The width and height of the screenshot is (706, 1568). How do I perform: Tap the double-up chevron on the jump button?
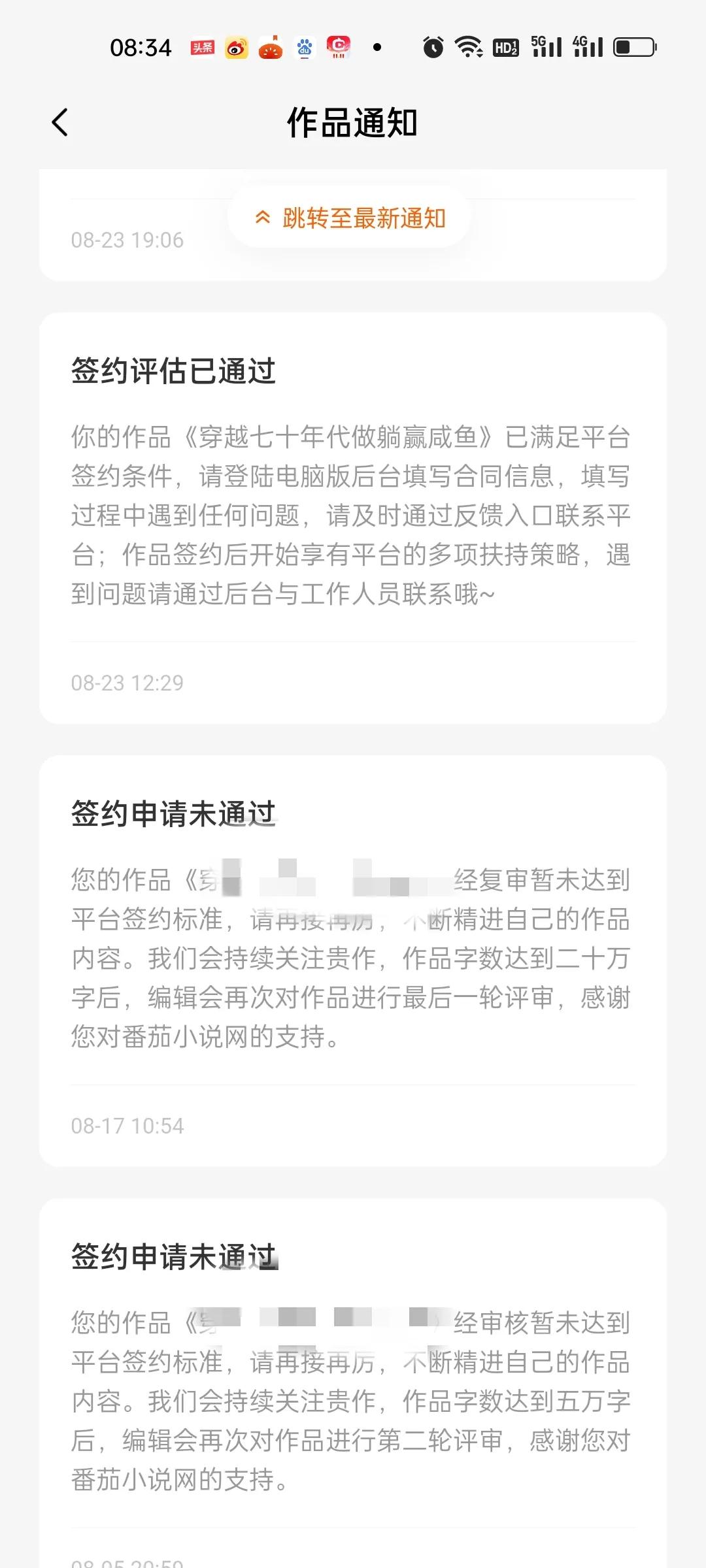point(264,219)
